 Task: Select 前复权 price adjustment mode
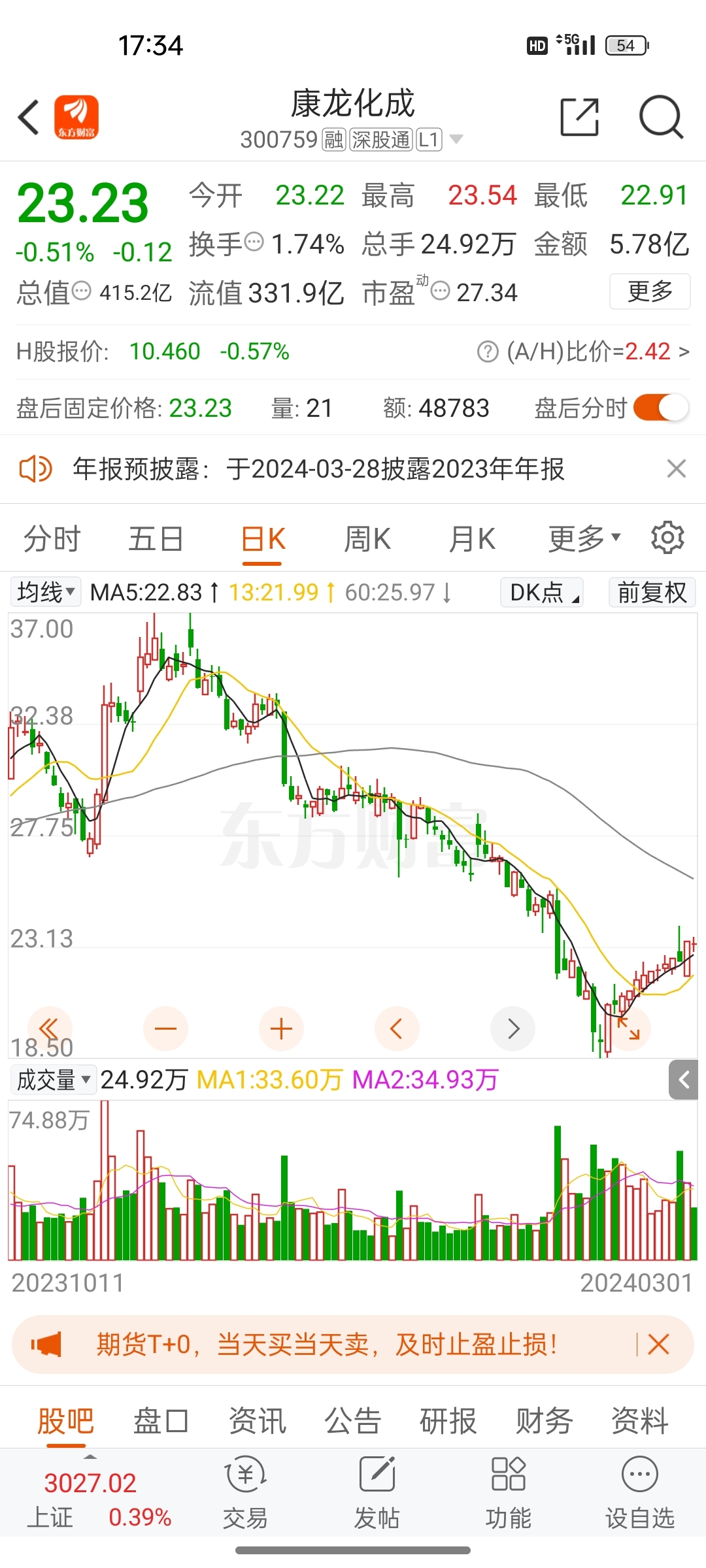click(x=651, y=592)
